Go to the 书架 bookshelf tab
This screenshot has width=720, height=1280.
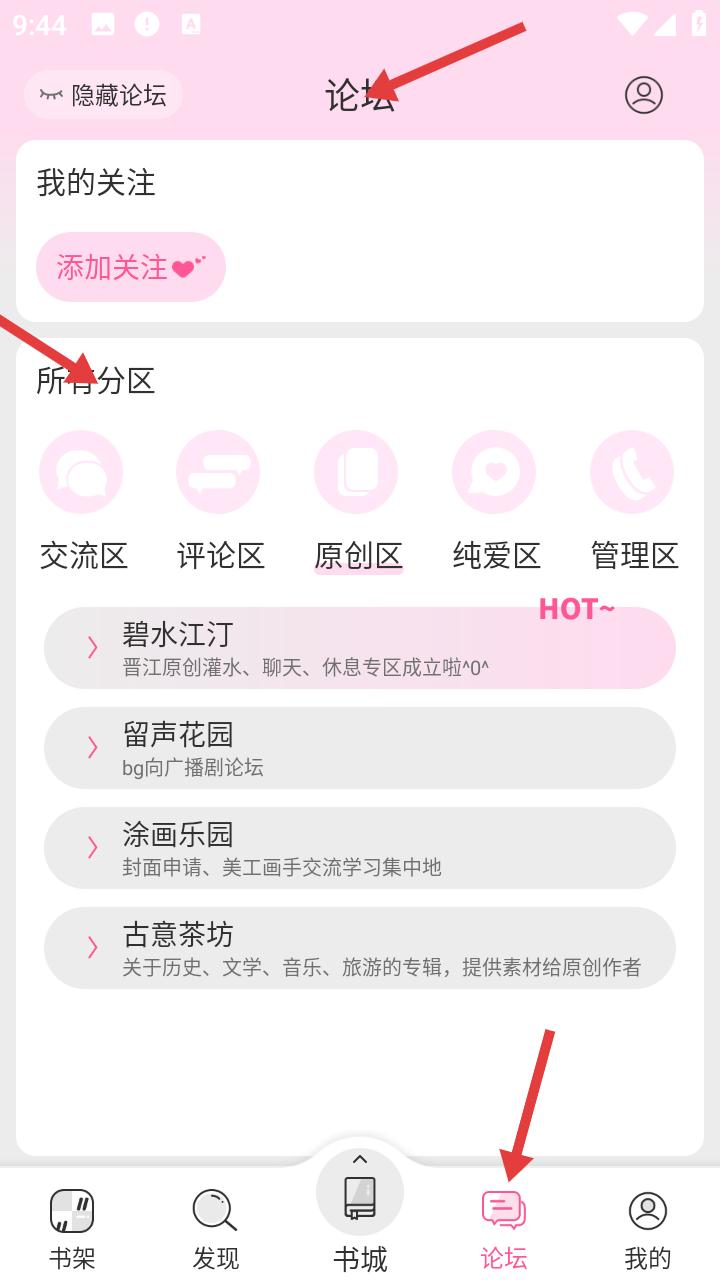pyautogui.click(x=72, y=1228)
